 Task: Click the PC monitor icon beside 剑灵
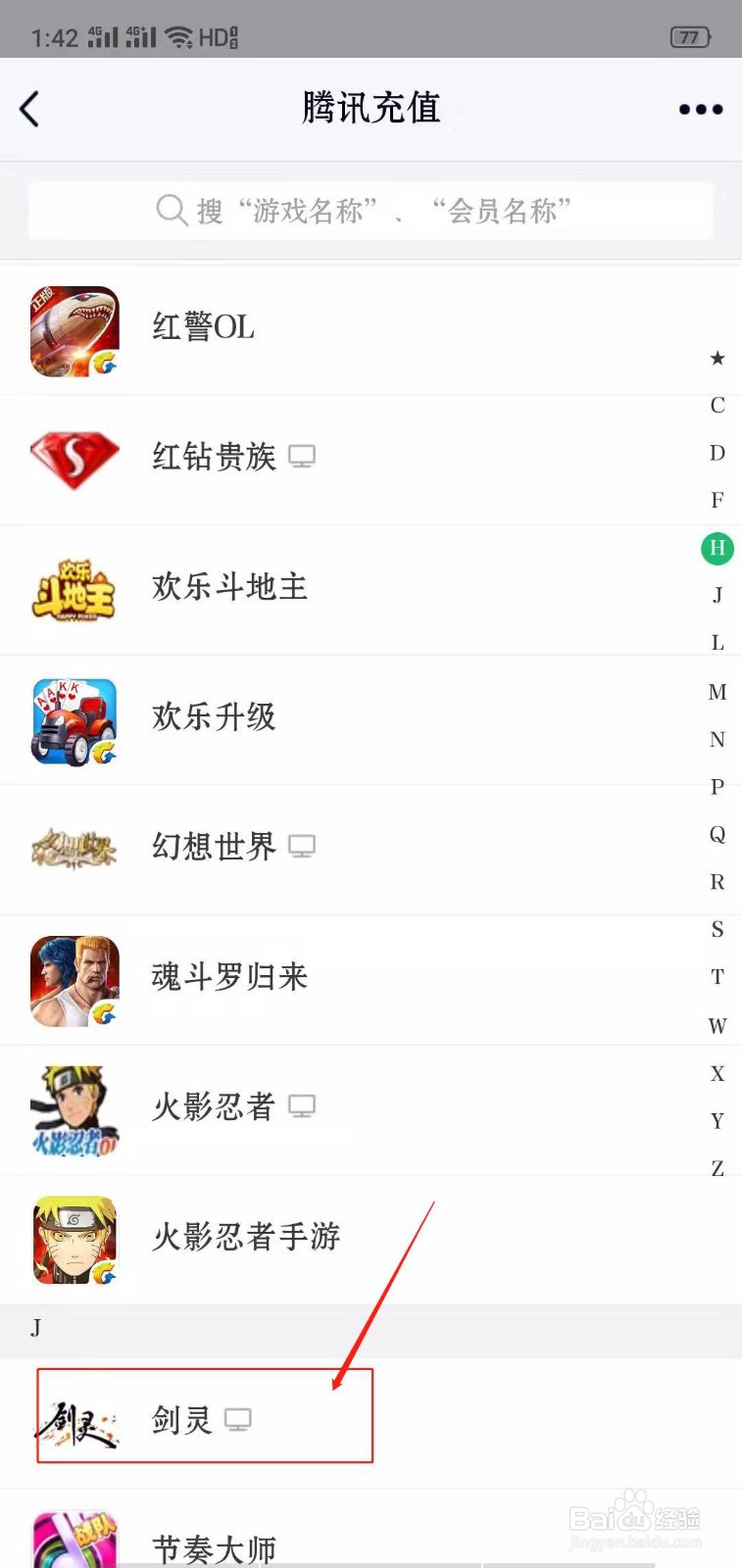pyautogui.click(x=239, y=1418)
